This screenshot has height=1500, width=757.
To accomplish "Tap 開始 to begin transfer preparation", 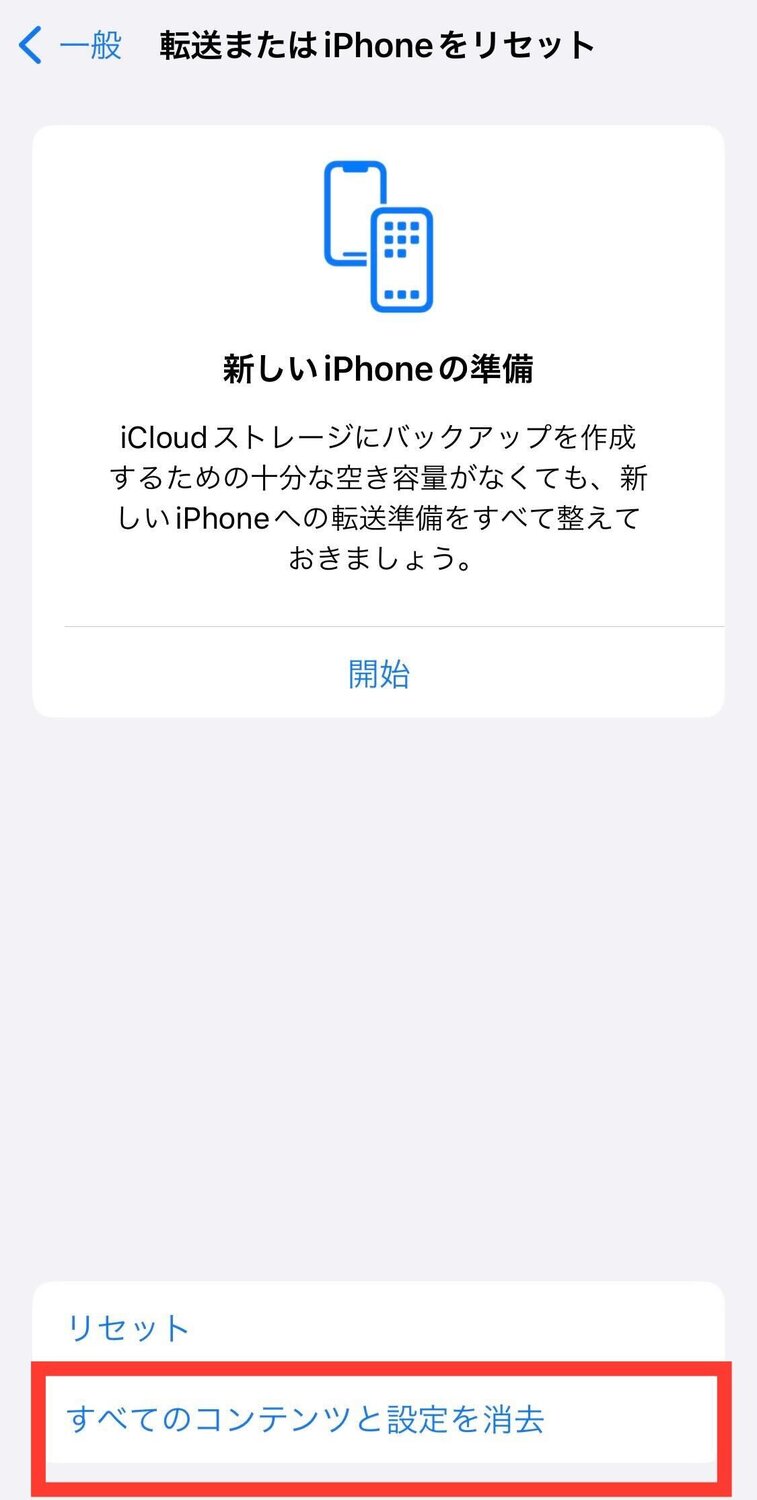I will pyautogui.click(x=378, y=676).
